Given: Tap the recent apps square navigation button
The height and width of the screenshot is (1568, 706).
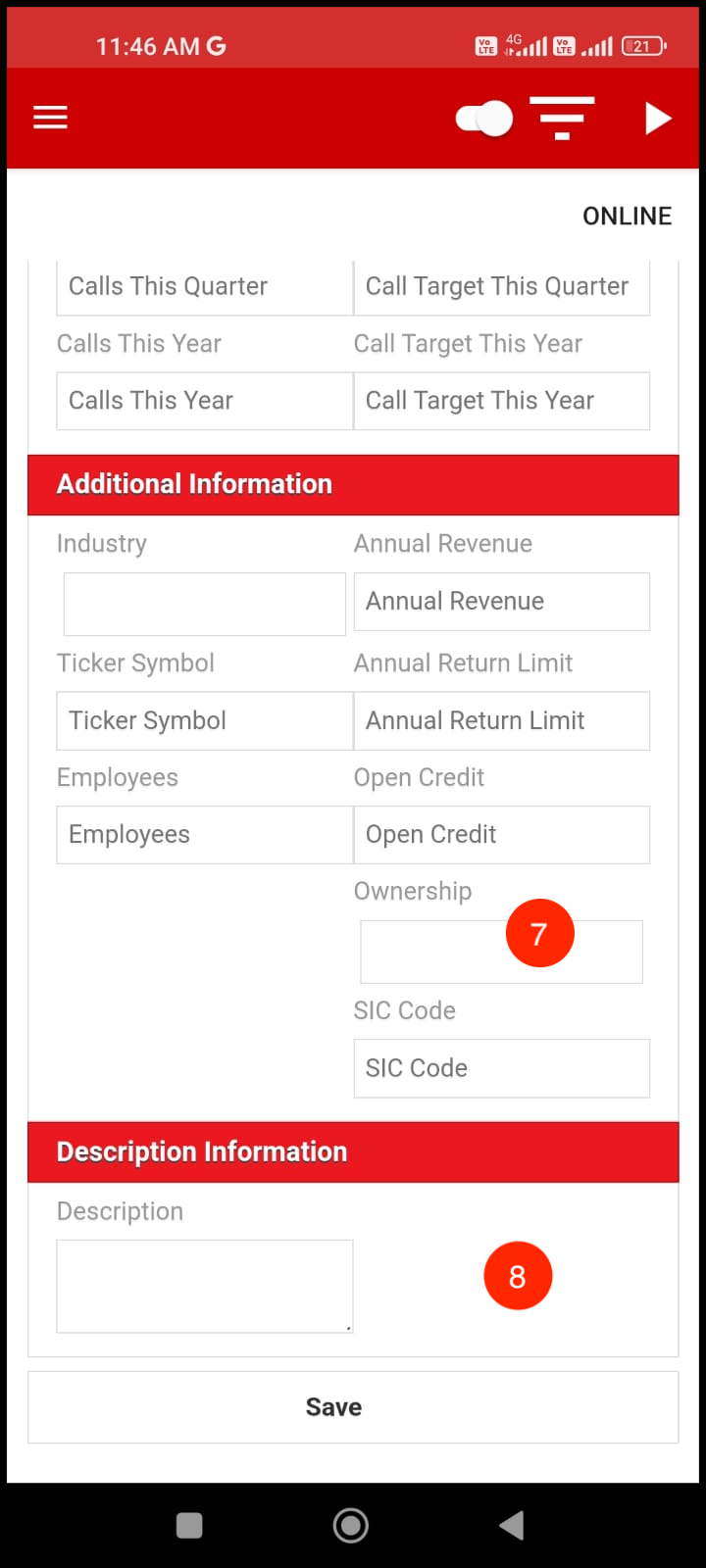Looking at the screenshot, I should (188, 1525).
